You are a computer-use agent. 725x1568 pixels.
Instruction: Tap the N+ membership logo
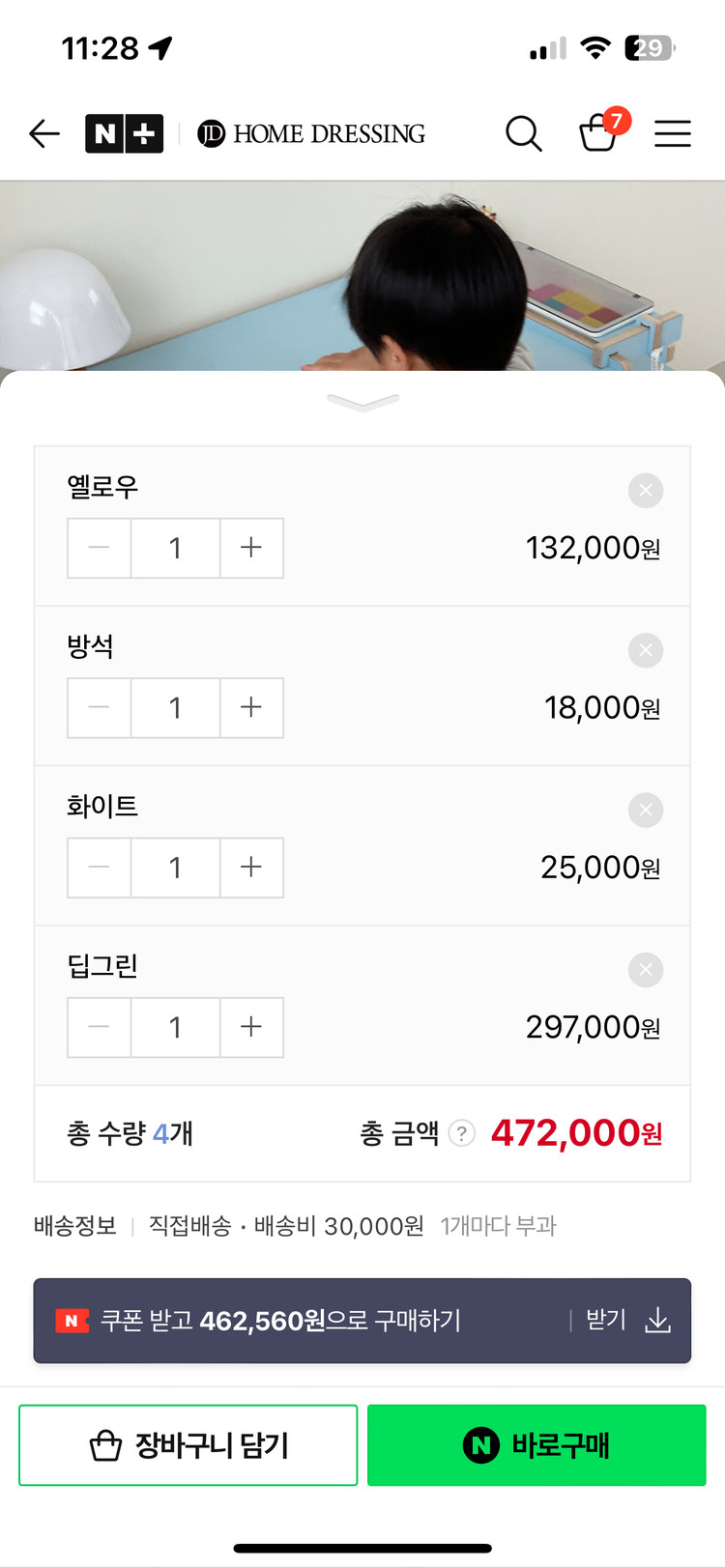(x=124, y=133)
